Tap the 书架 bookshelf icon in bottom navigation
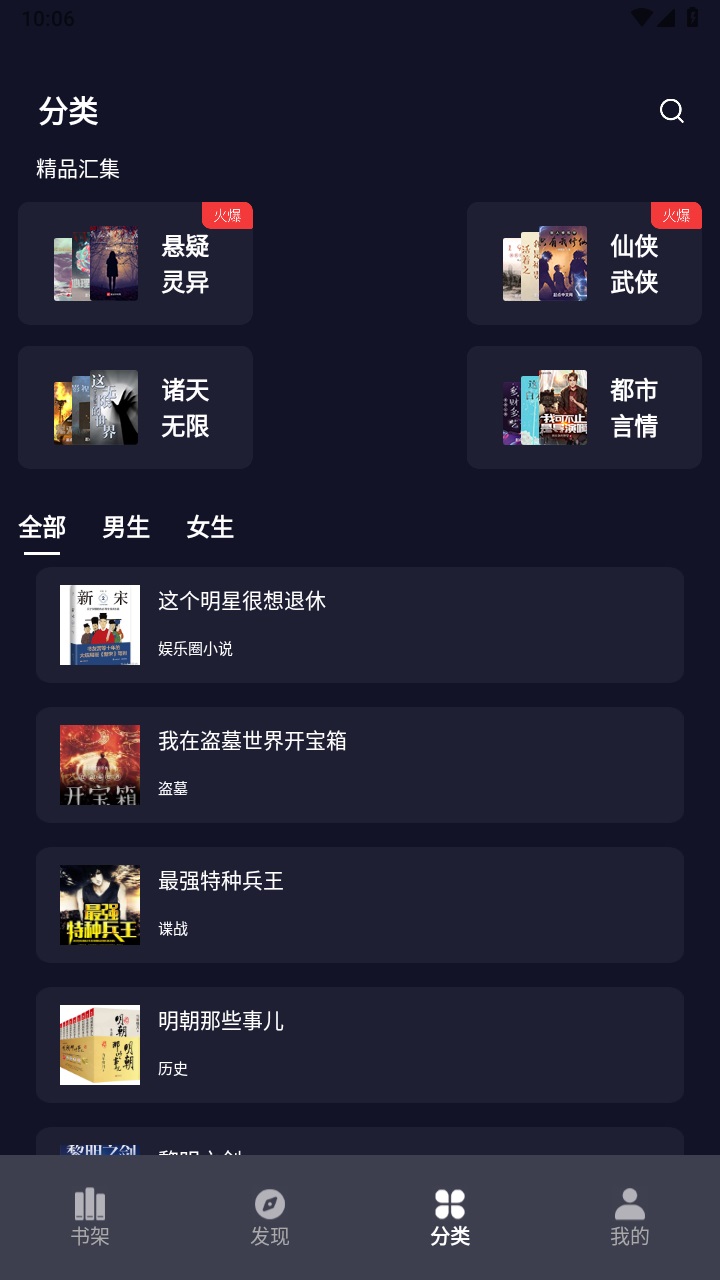720x1280 pixels. click(90, 1213)
